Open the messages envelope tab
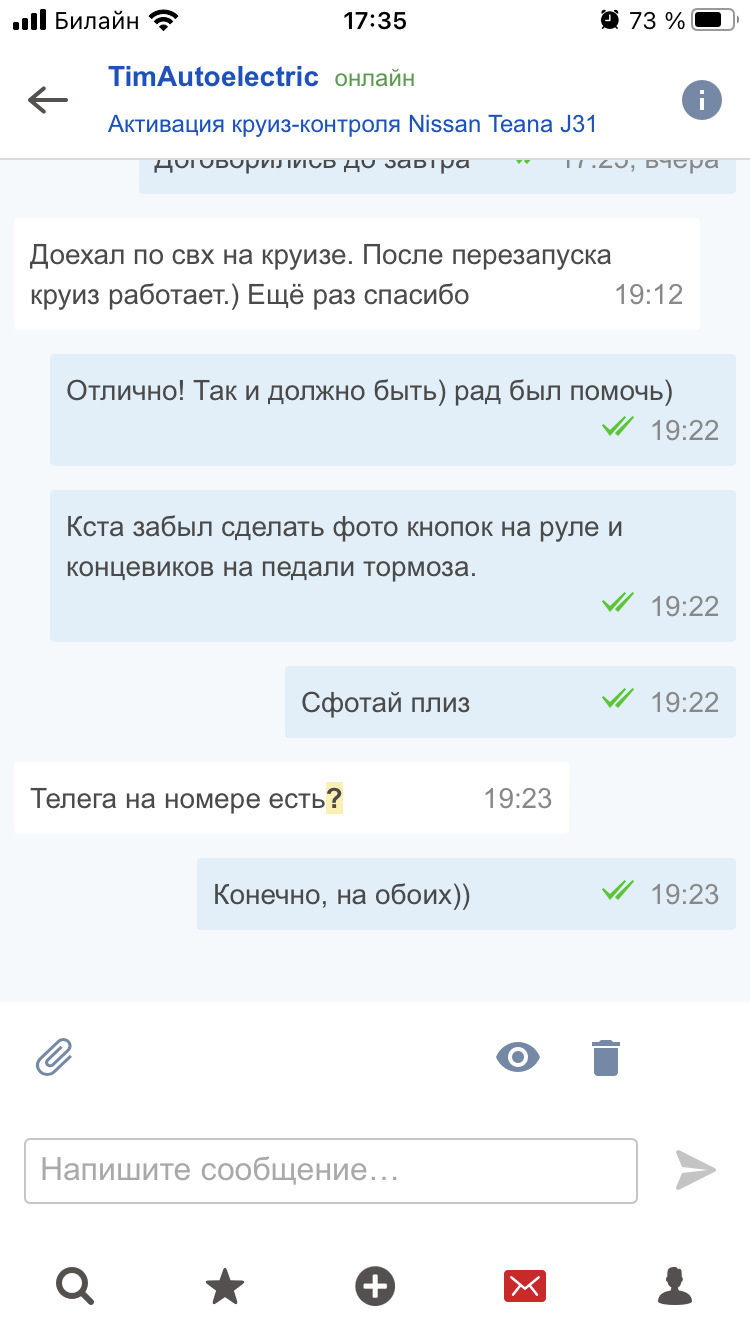This screenshot has height=1334, width=750. [x=525, y=1286]
